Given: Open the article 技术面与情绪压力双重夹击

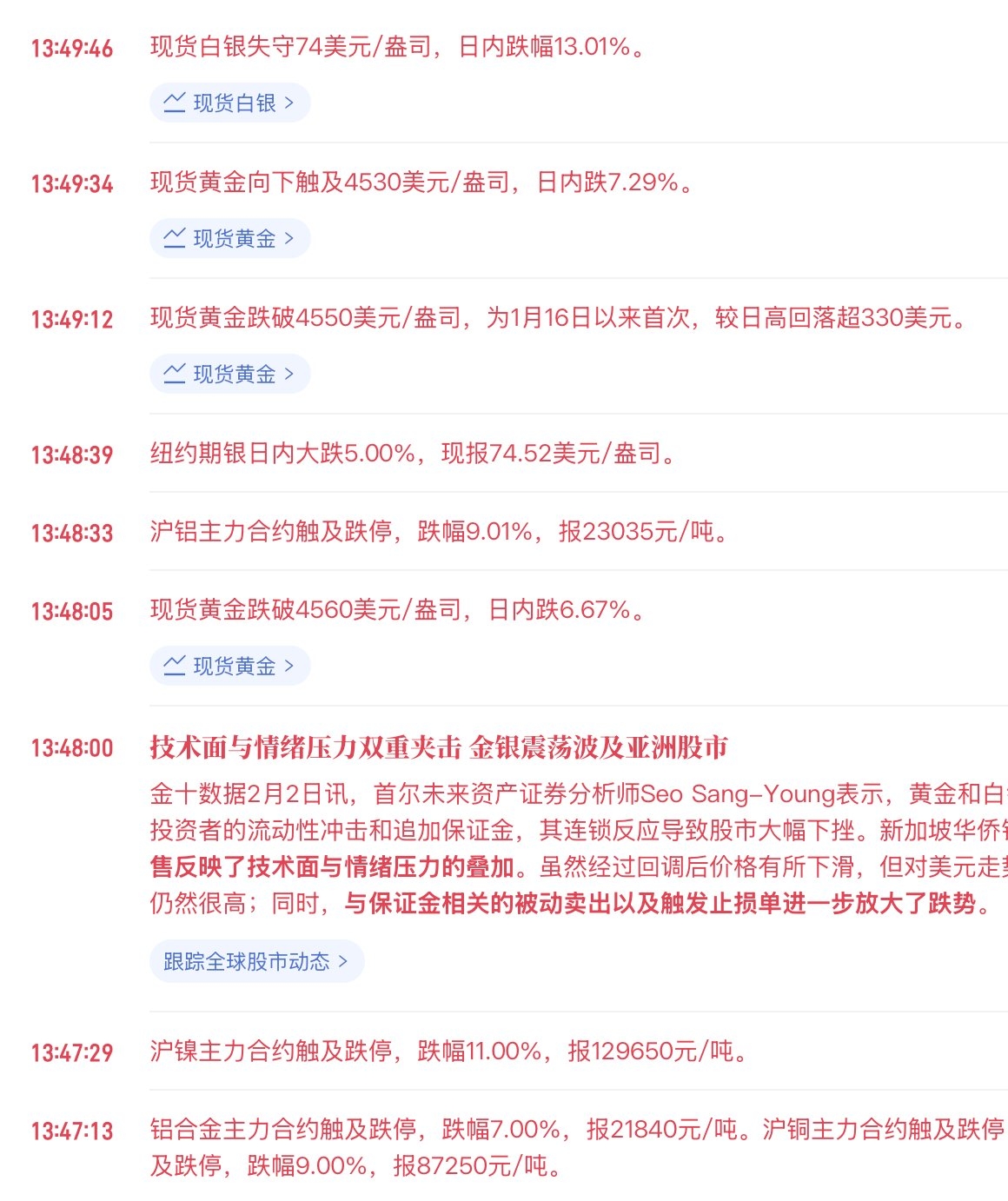Looking at the screenshot, I should (439, 748).
